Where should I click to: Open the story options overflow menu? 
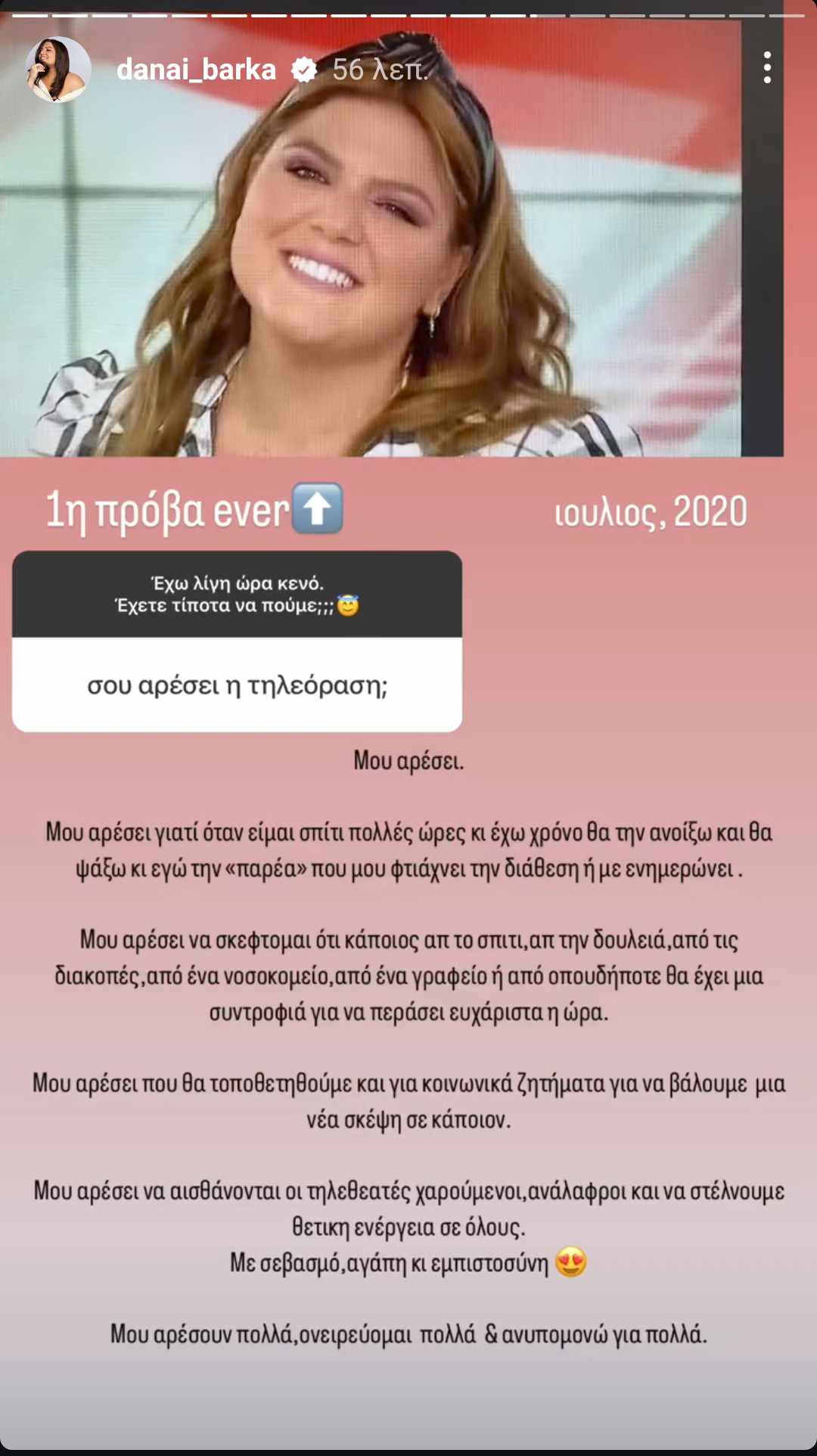(x=767, y=68)
